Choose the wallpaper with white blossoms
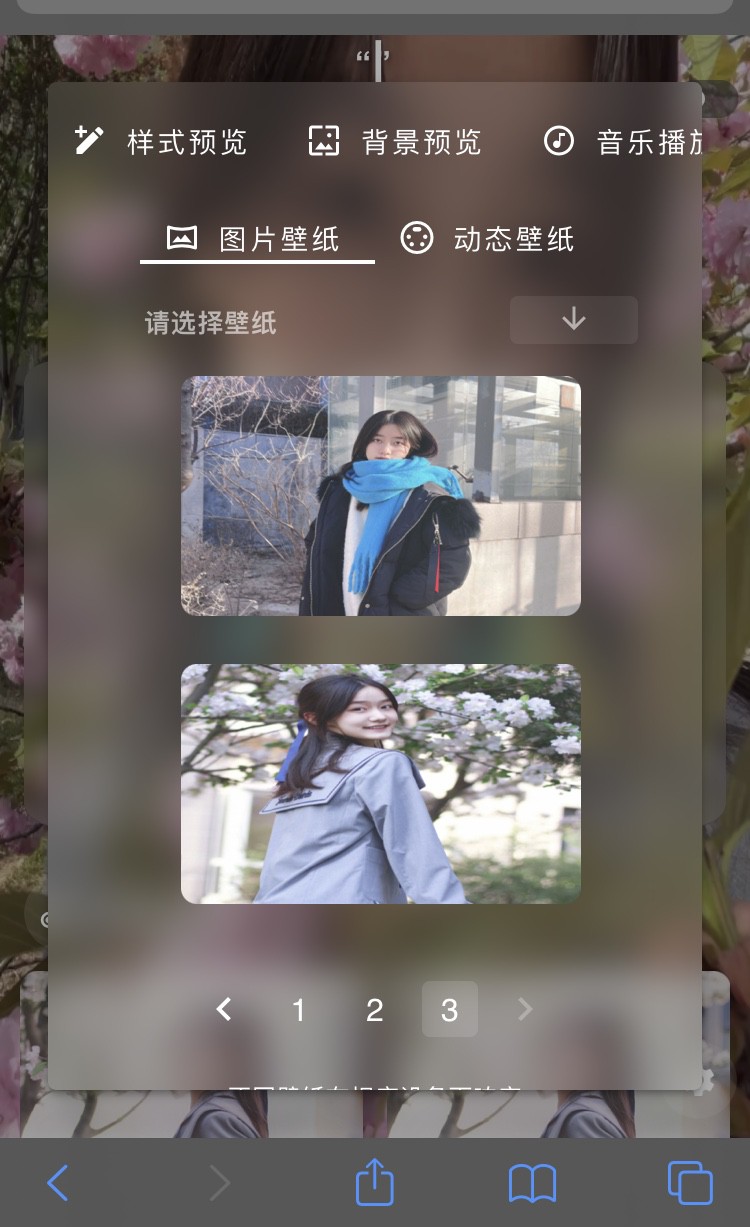The height and width of the screenshot is (1227, 750). [381, 784]
